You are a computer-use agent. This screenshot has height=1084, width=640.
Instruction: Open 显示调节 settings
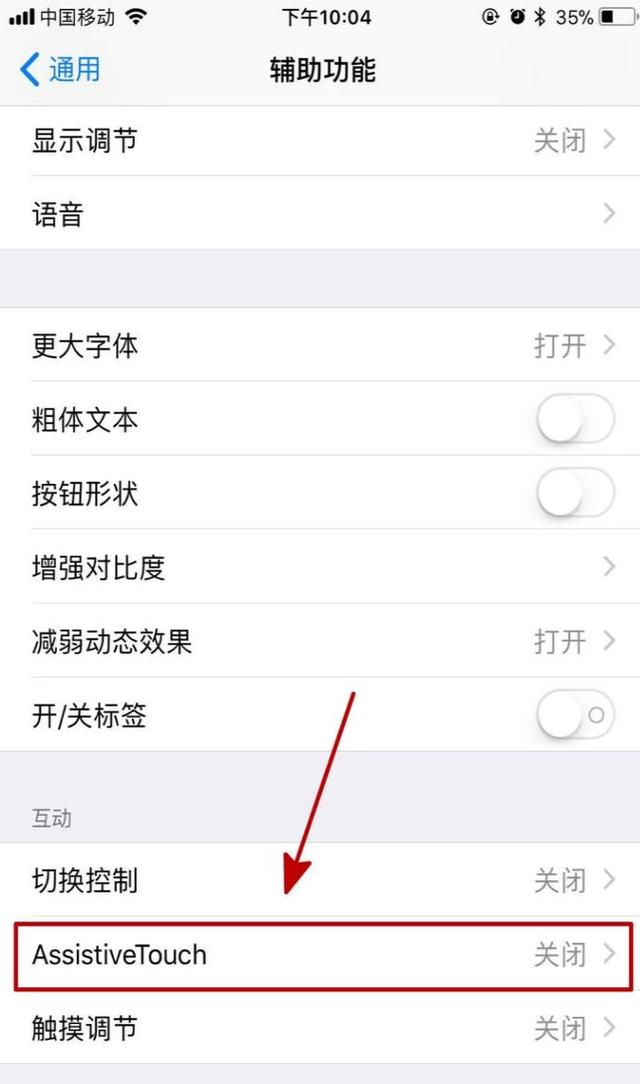click(x=320, y=141)
